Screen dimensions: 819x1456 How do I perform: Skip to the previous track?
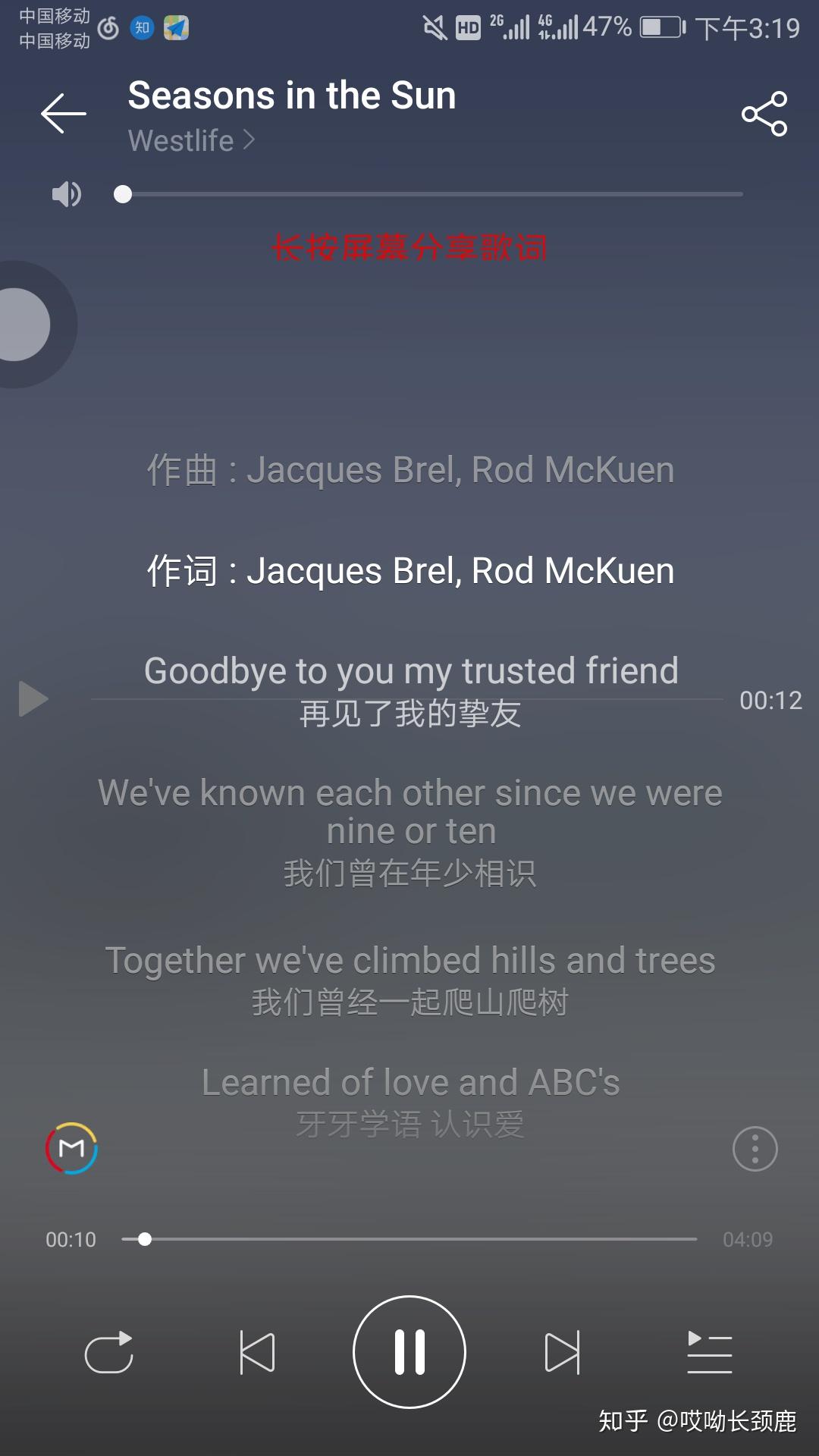click(257, 1352)
